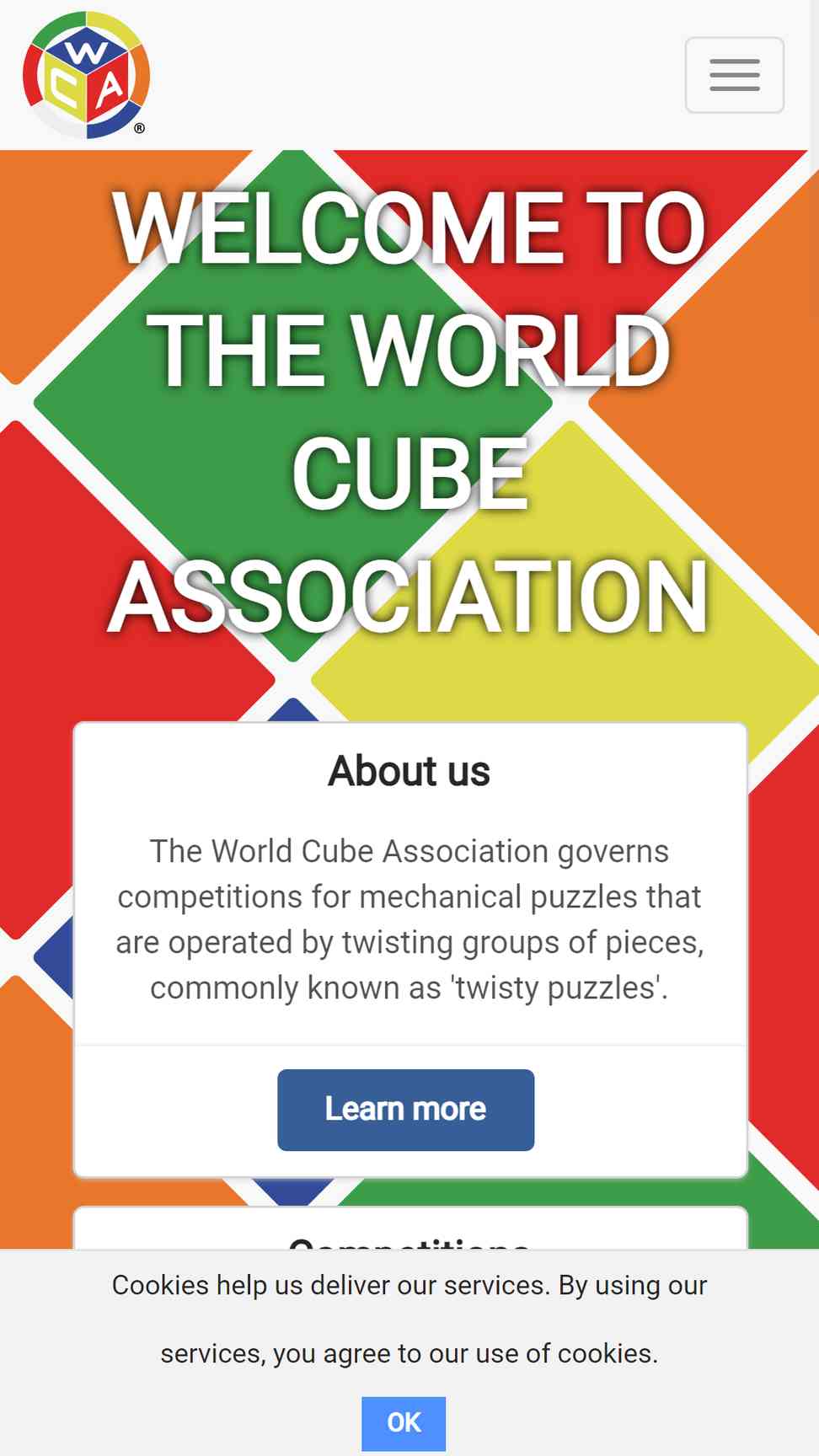Open the WCA logo home link
Screen dimensions: 819x1456
86,74
